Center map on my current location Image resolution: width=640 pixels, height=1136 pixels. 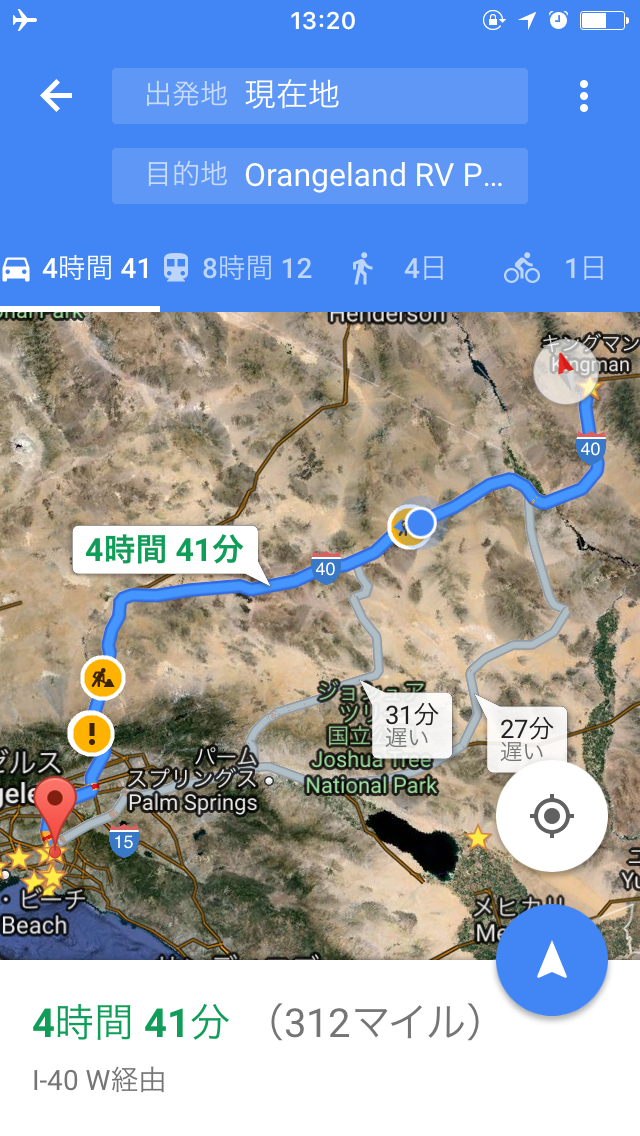(552, 816)
